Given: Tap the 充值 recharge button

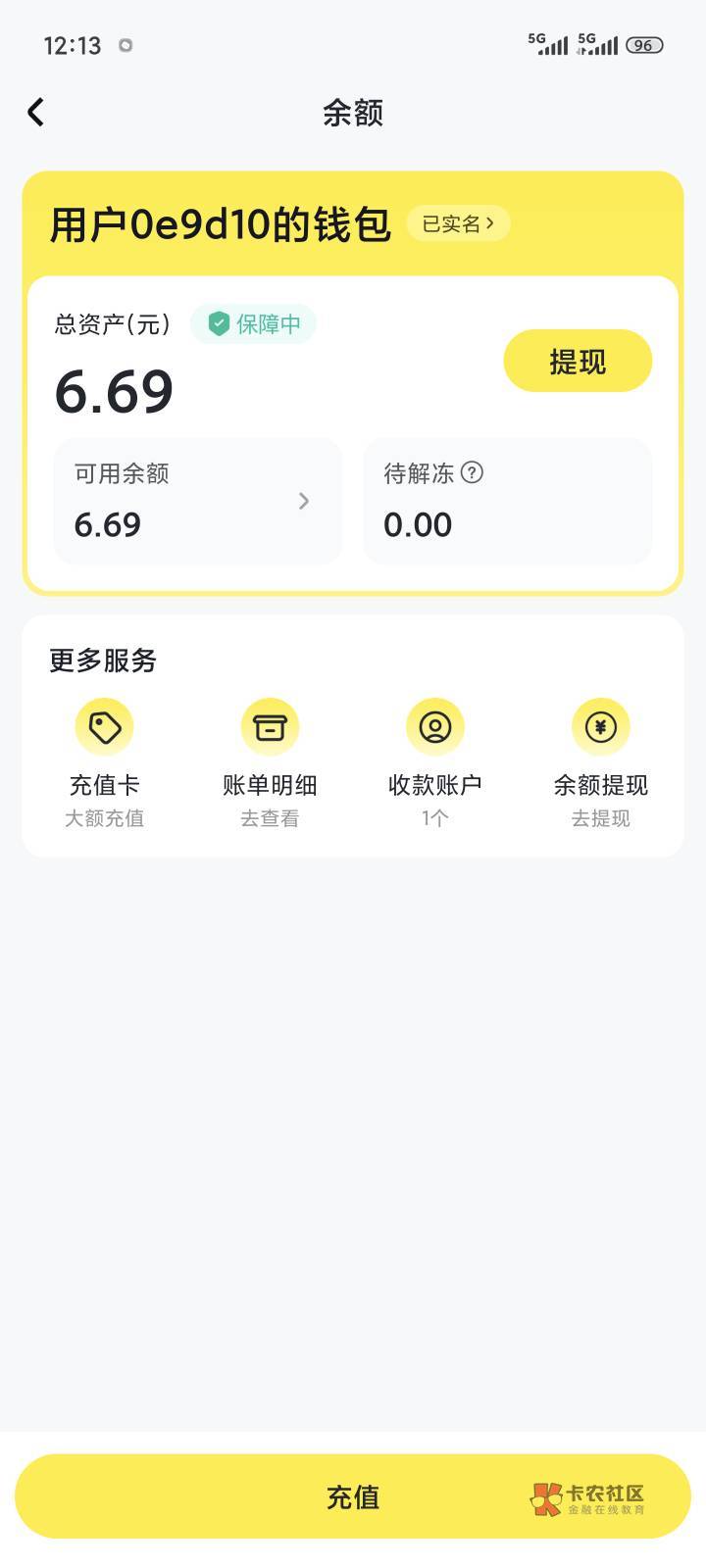Looking at the screenshot, I should pyautogui.click(x=352, y=1496).
